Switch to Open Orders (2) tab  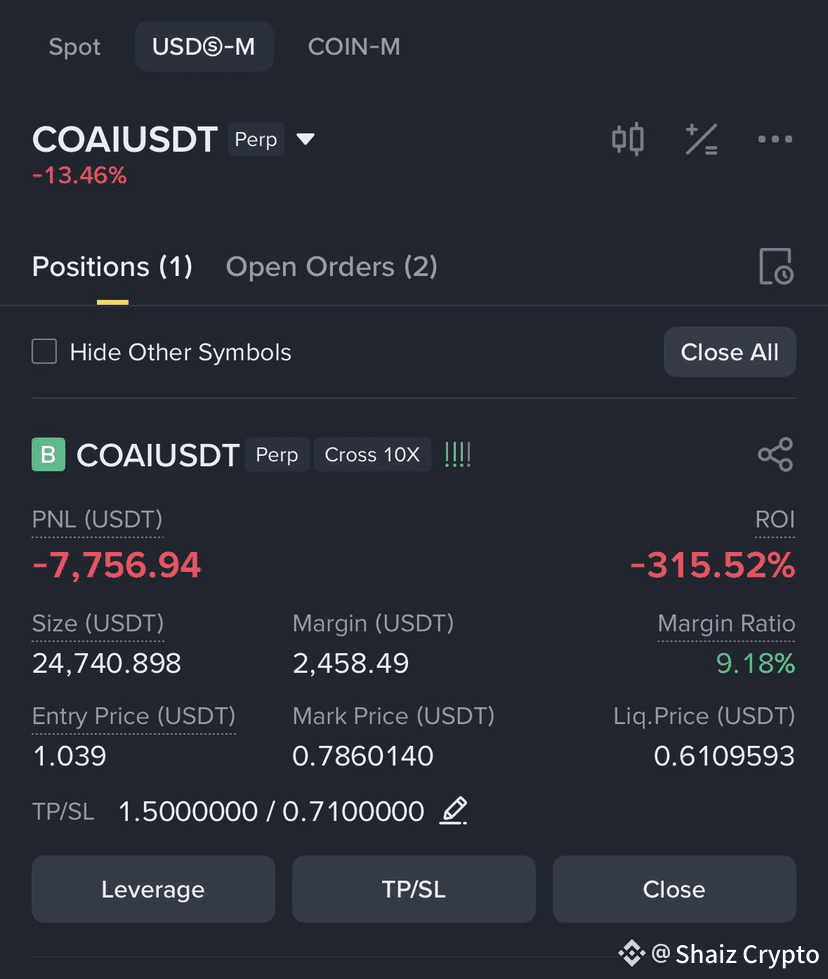332,267
